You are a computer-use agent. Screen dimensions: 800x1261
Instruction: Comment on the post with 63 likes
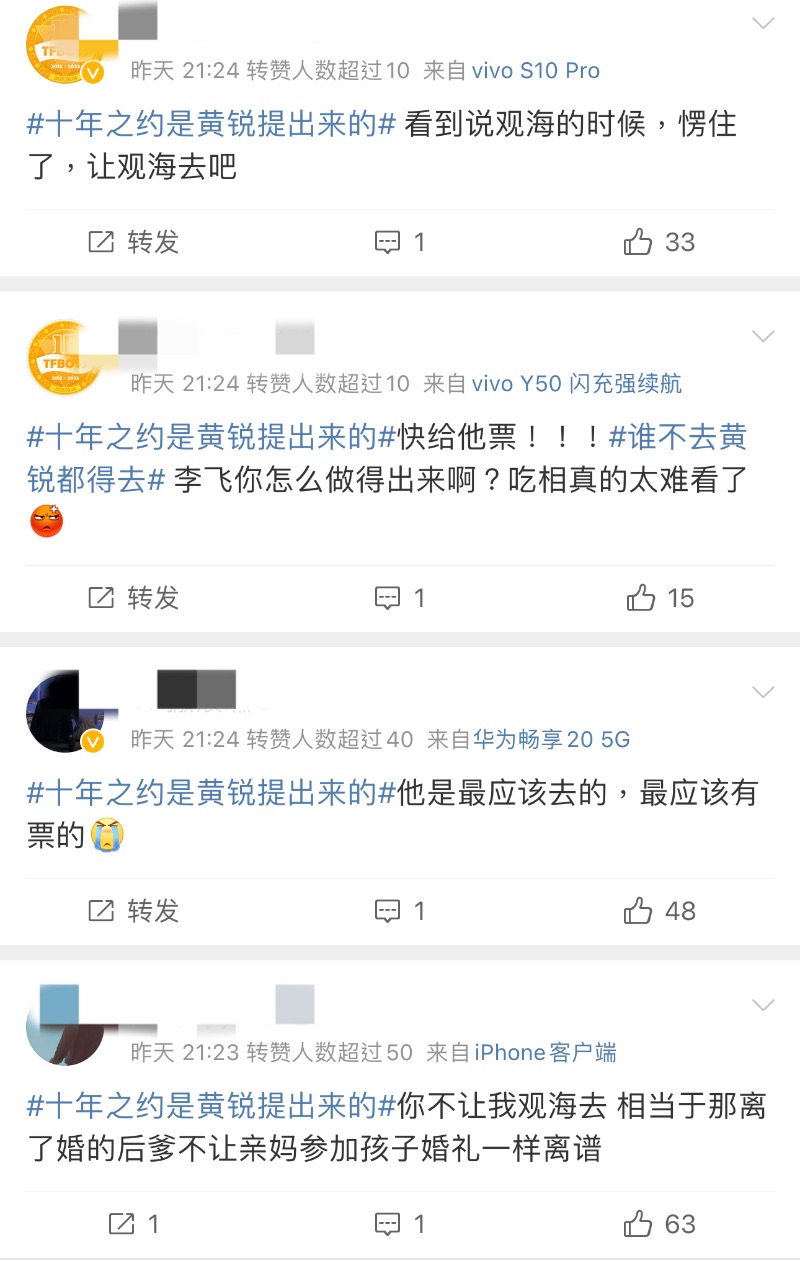click(x=400, y=1224)
